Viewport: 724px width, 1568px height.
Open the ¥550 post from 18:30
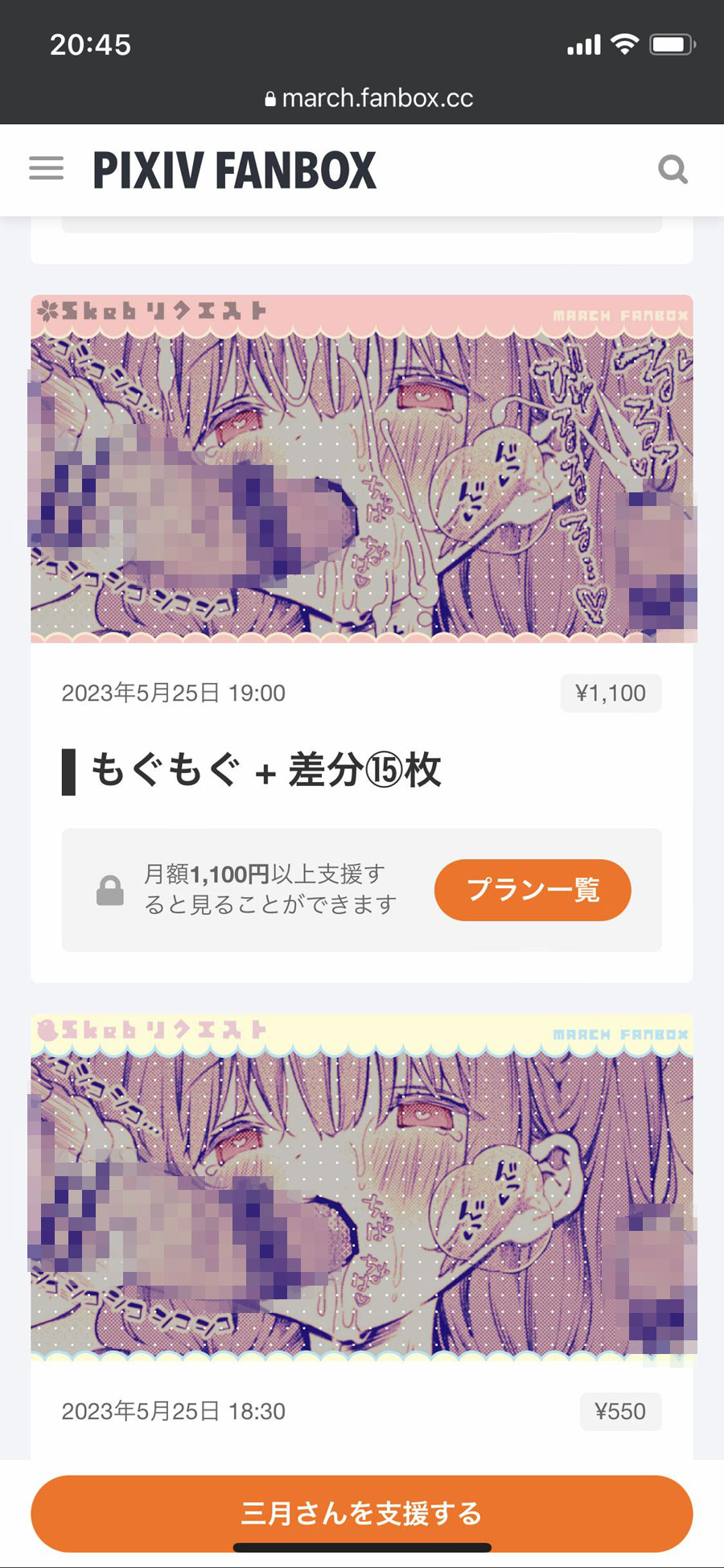pos(362,1237)
